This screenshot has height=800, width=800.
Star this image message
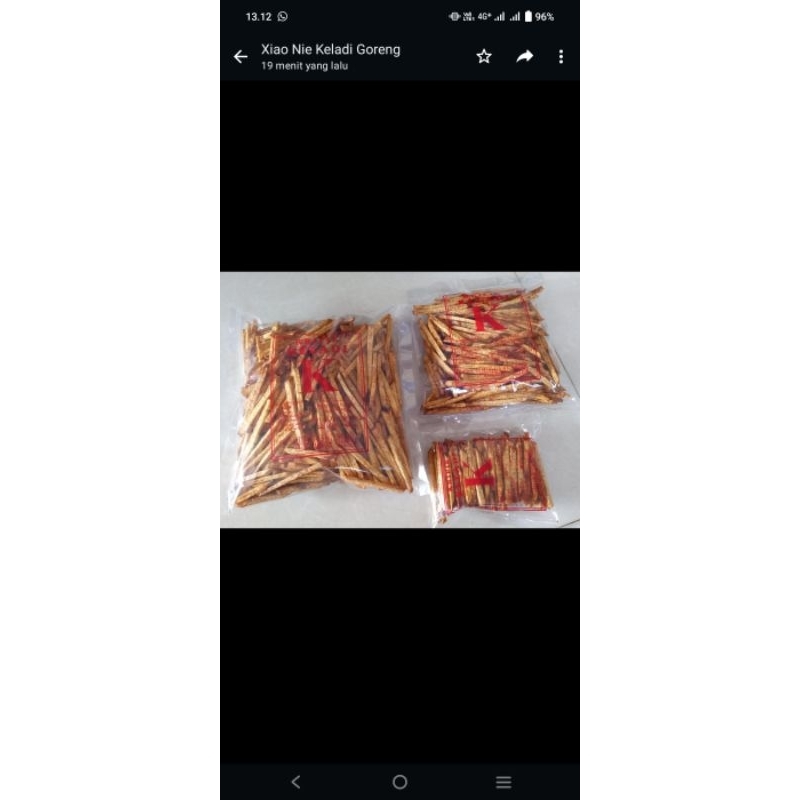484,56
